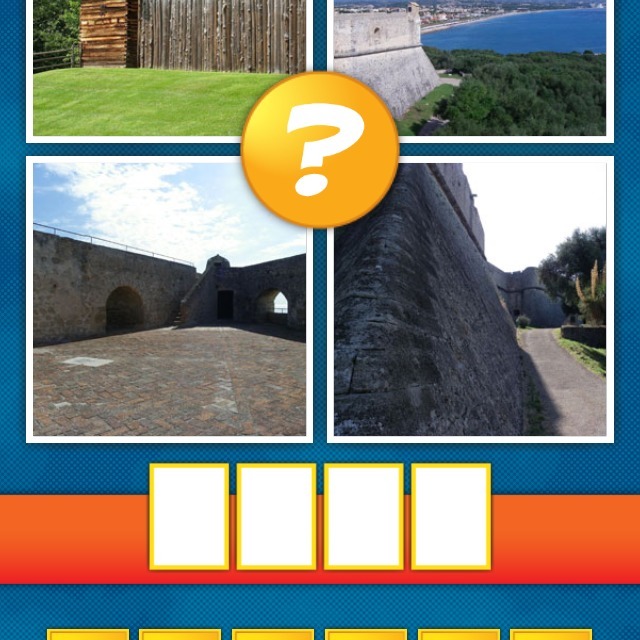Viewport: 640px width, 640px height.
Task: Open the brick courtyard with arches picture
Action: click(x=169, y=300)
